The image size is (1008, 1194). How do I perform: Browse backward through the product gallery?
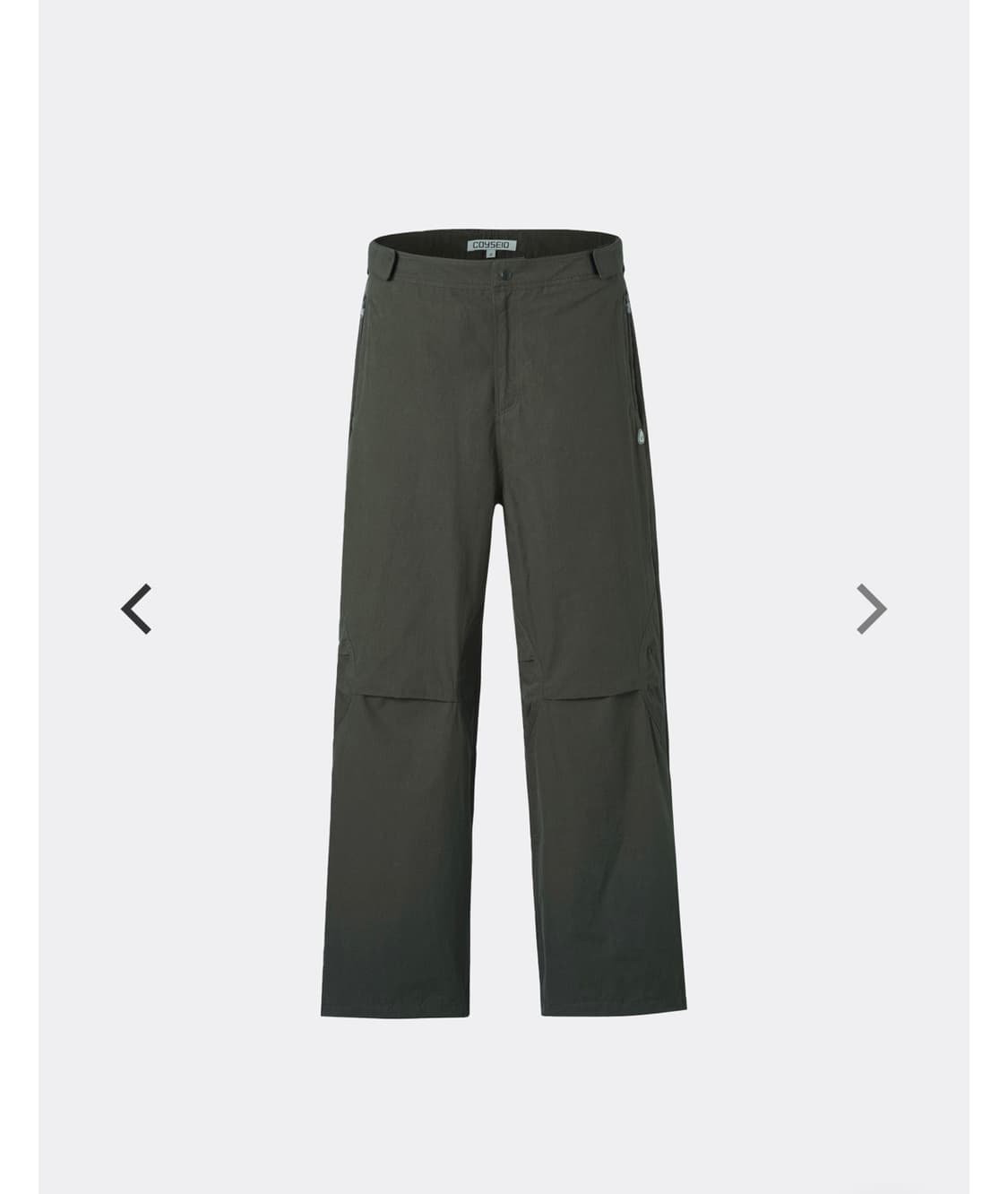coord(136,608)
